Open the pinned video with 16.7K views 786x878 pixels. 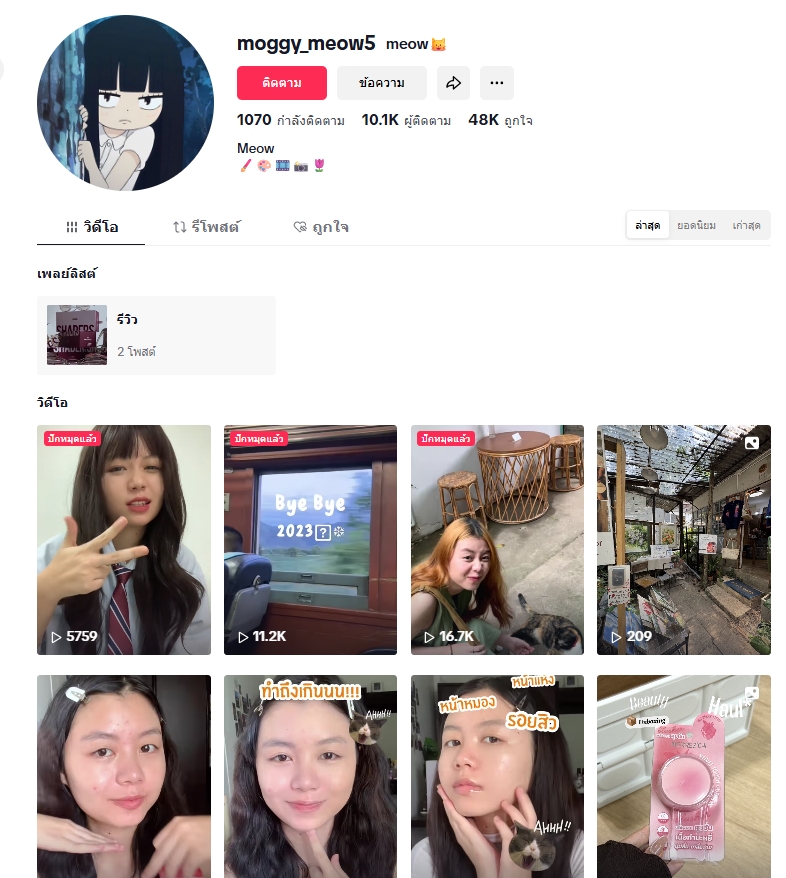(x=497, y=540)
